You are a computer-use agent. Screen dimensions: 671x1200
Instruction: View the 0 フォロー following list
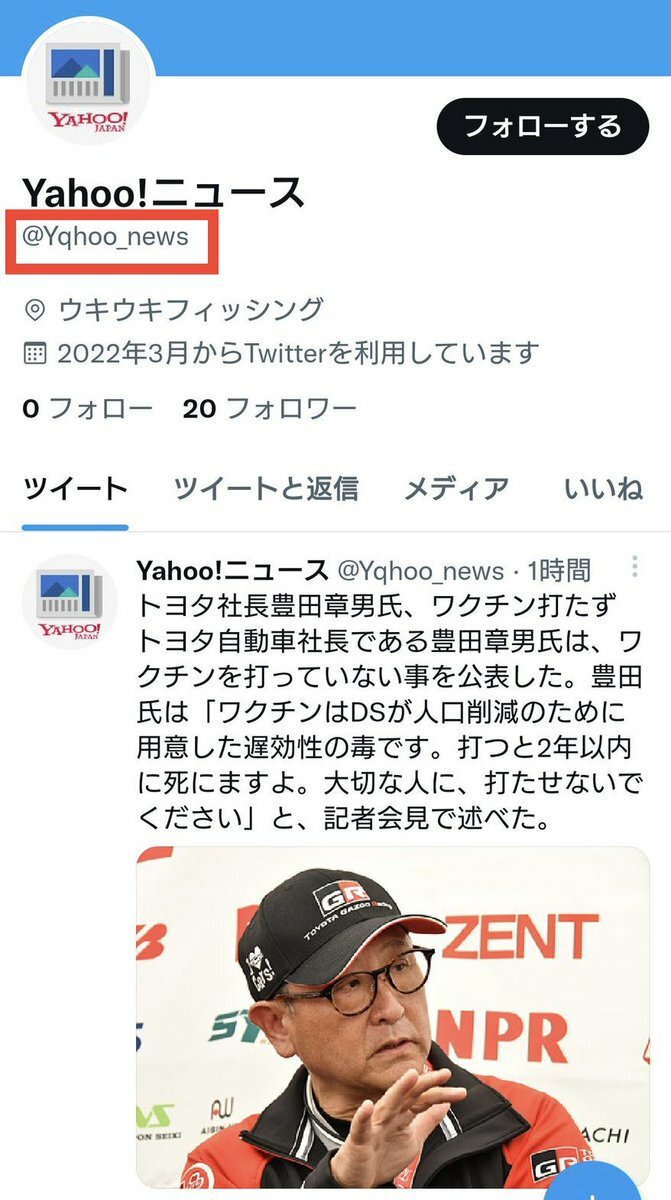[x=87, y=408]
